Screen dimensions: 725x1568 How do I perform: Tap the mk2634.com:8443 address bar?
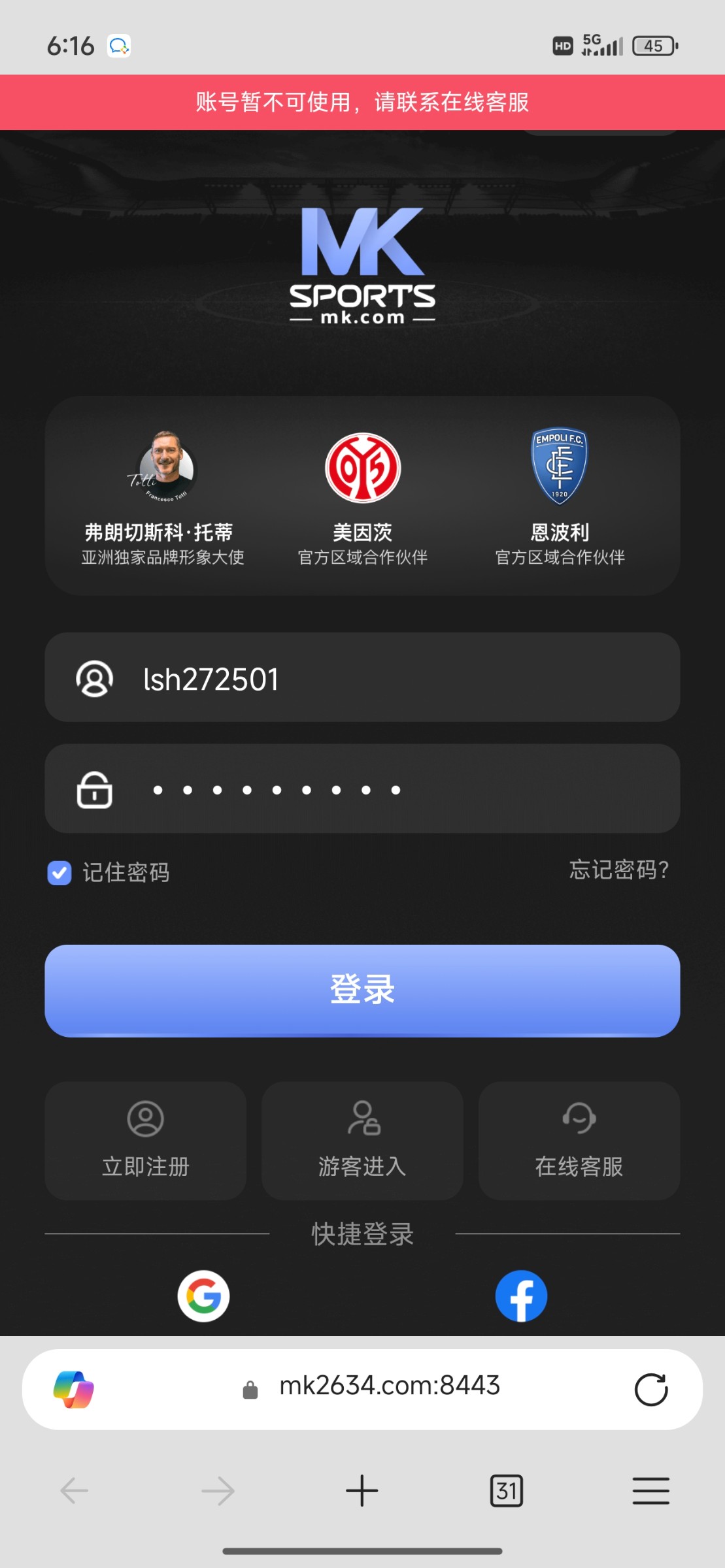click(390, 1386)
